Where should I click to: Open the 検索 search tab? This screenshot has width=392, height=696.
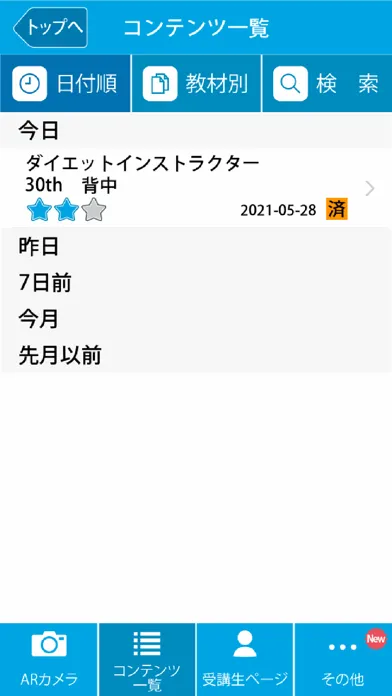coord(327,83)
